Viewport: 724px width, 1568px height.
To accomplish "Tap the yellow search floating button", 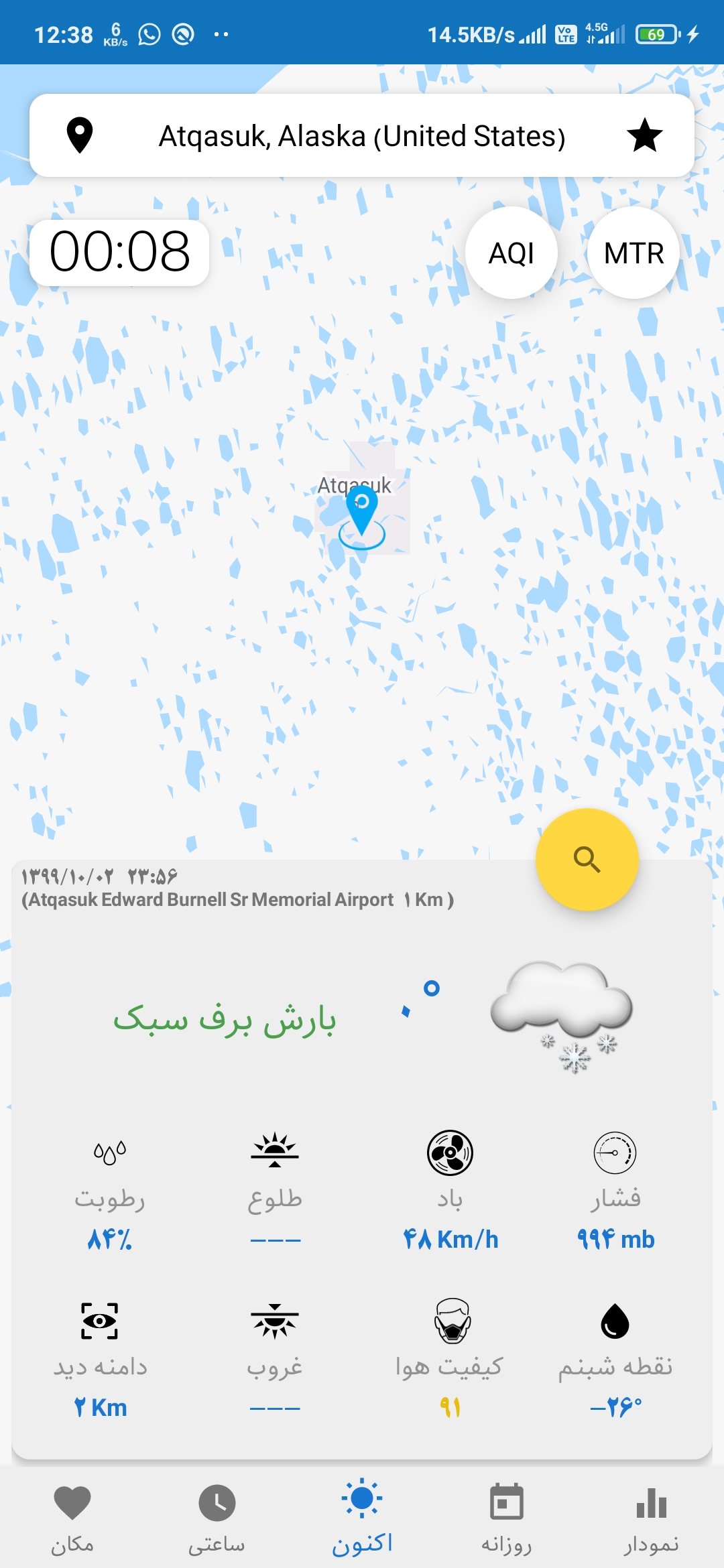I will tap(587, 859).
